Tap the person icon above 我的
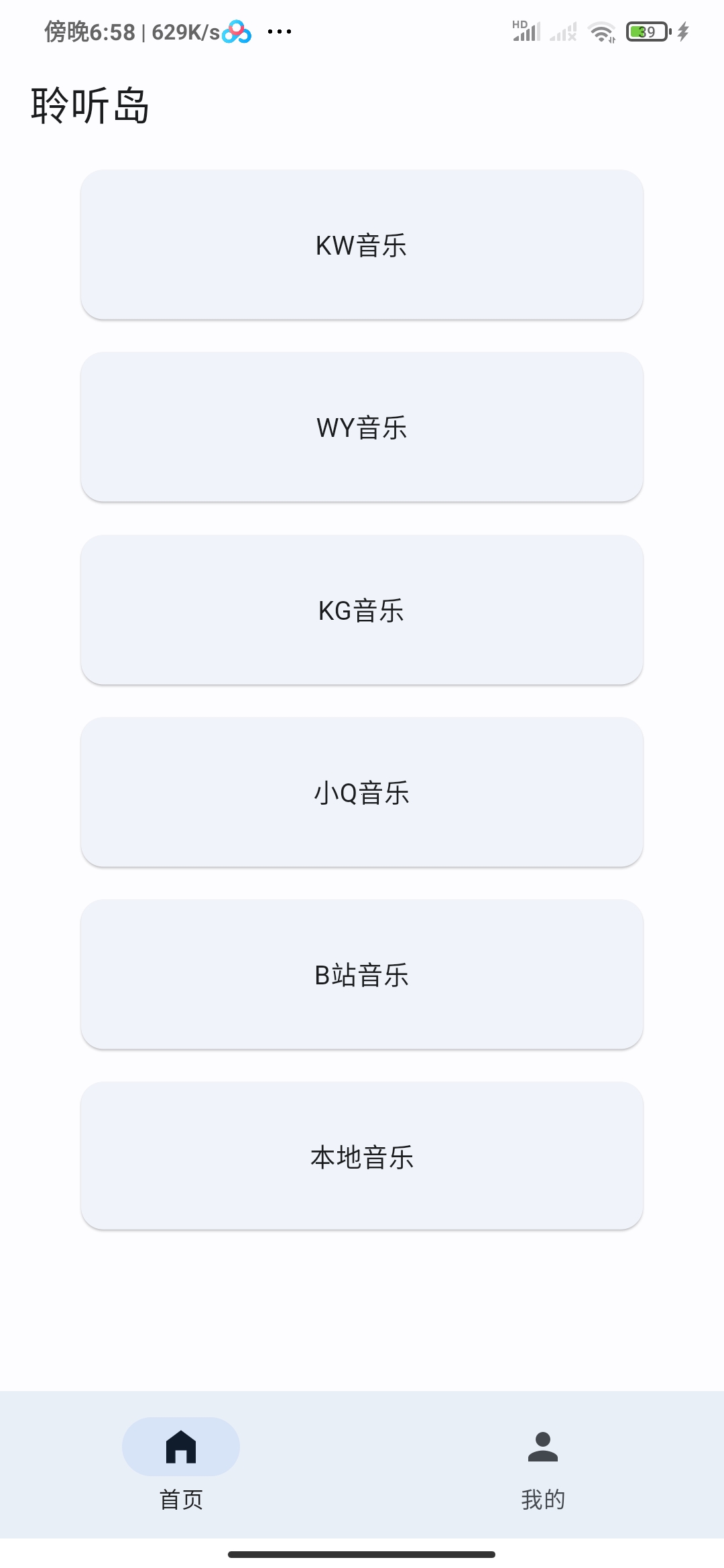The image size is (724, 1568). [x=543, y=1447]
